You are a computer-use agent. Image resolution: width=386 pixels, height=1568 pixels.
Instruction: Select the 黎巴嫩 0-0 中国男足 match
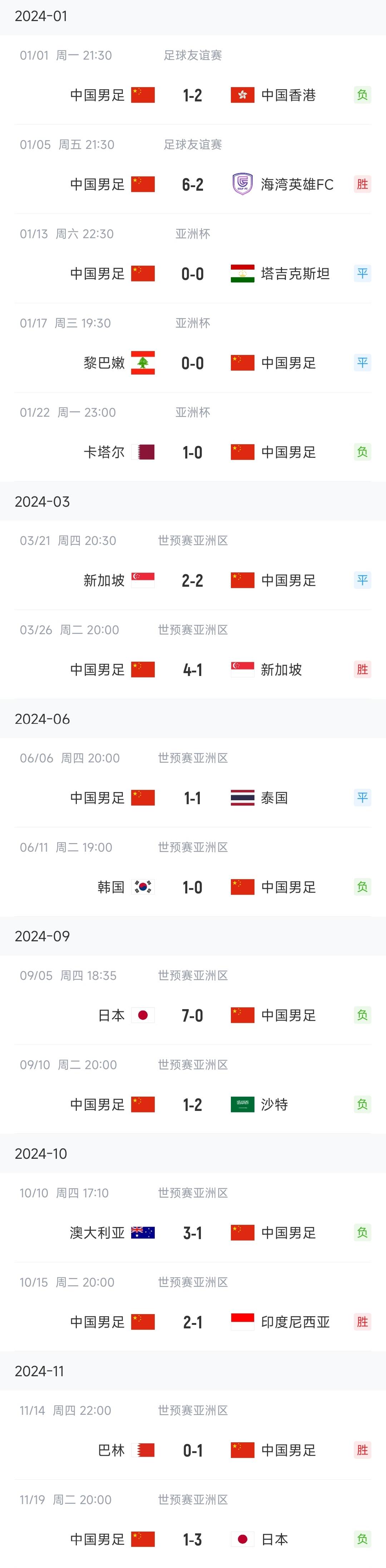tap(192, 364)
